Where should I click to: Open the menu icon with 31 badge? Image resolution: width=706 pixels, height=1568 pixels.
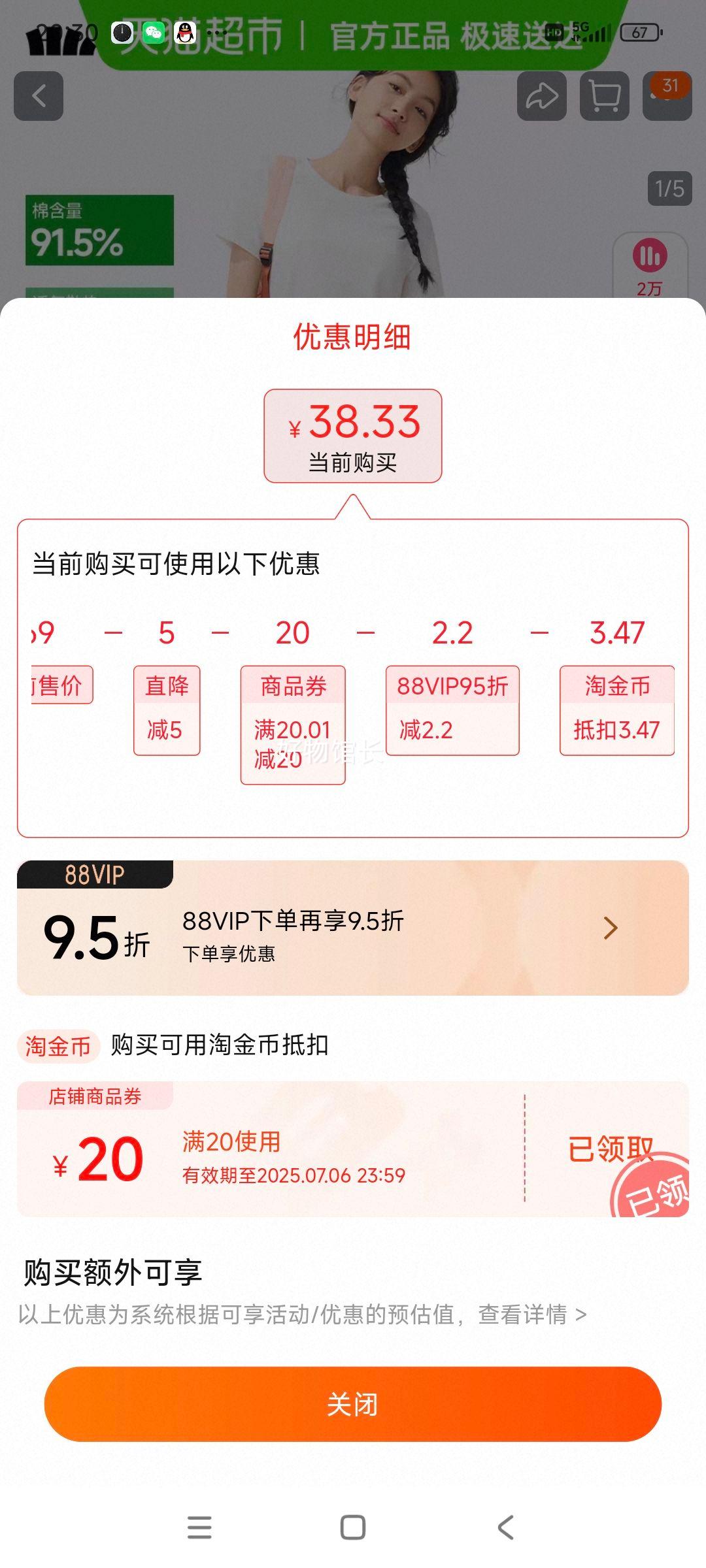(x=667, y=96)
